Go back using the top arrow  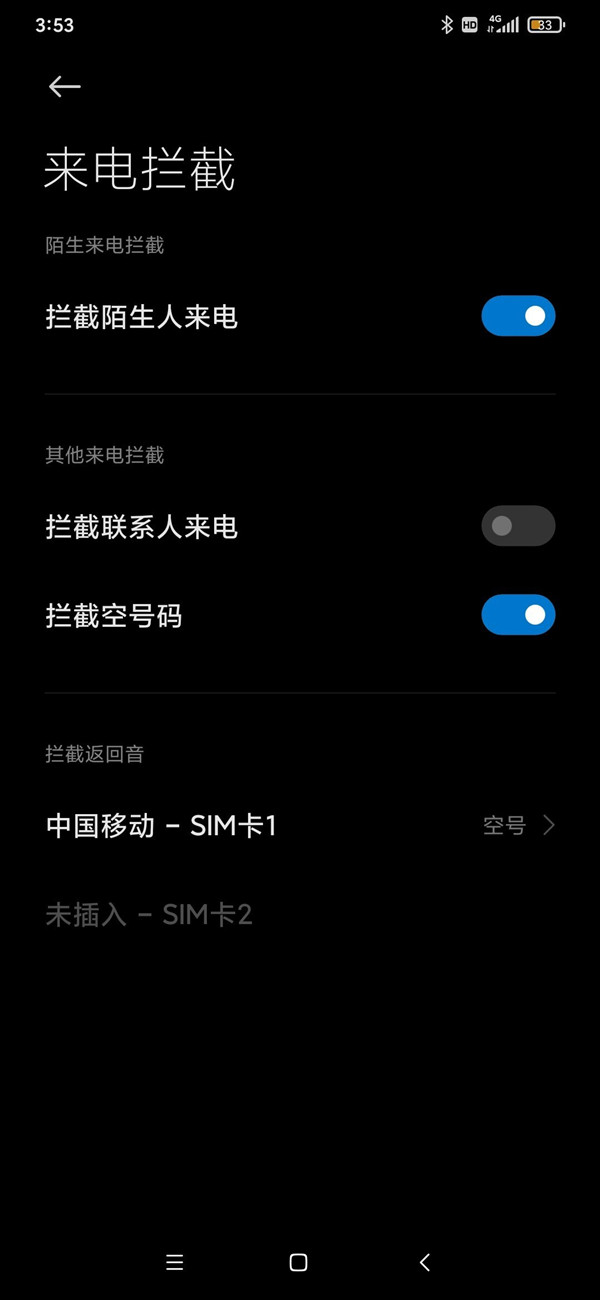pyautogui.click(x=65, y=87)
